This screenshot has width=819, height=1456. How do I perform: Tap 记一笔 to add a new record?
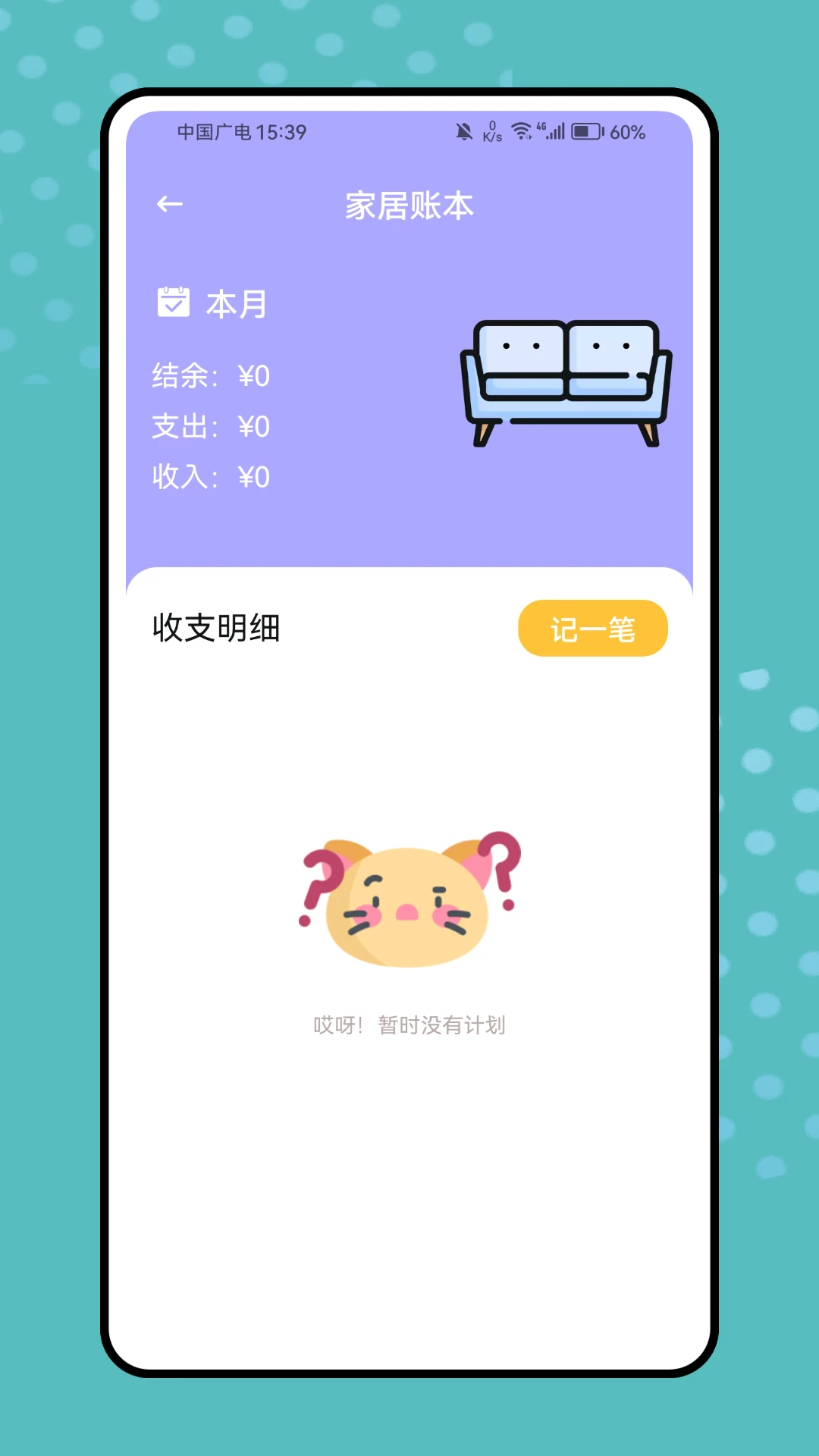593,628
